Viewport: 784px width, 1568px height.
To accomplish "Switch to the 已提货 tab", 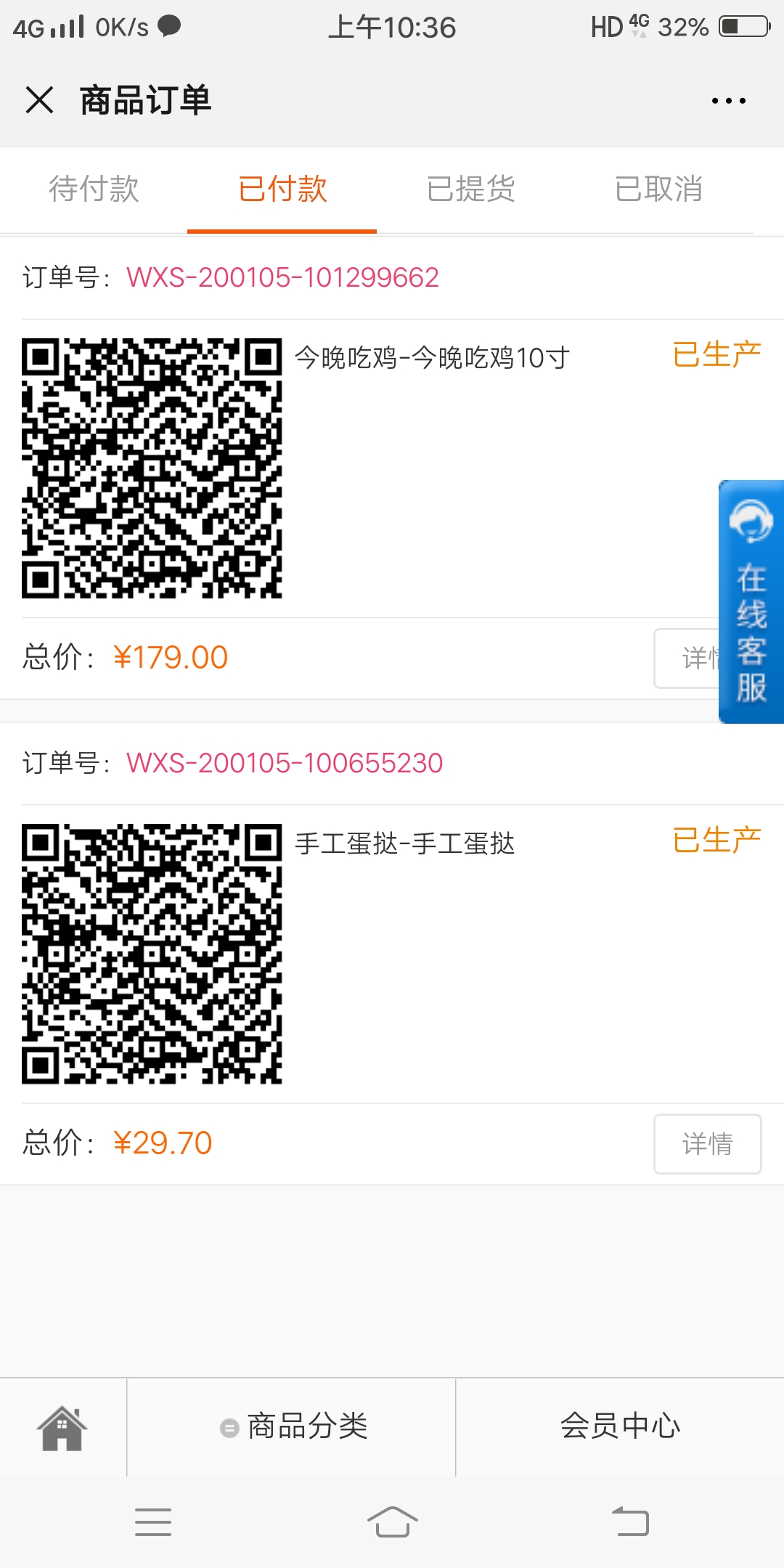I will [x=470, y=189].
